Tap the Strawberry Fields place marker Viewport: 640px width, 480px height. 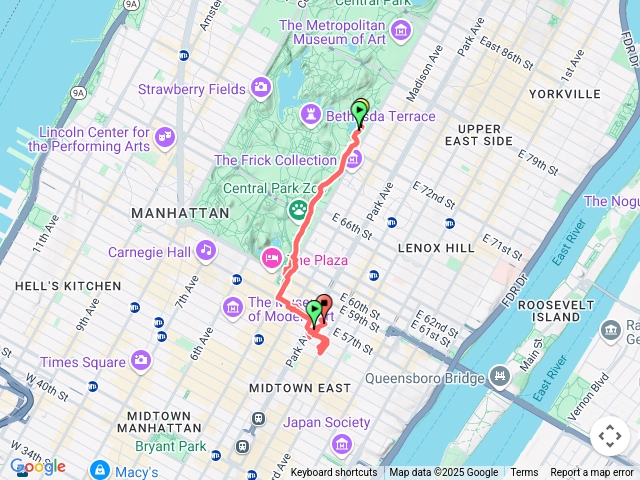point(260,88)
